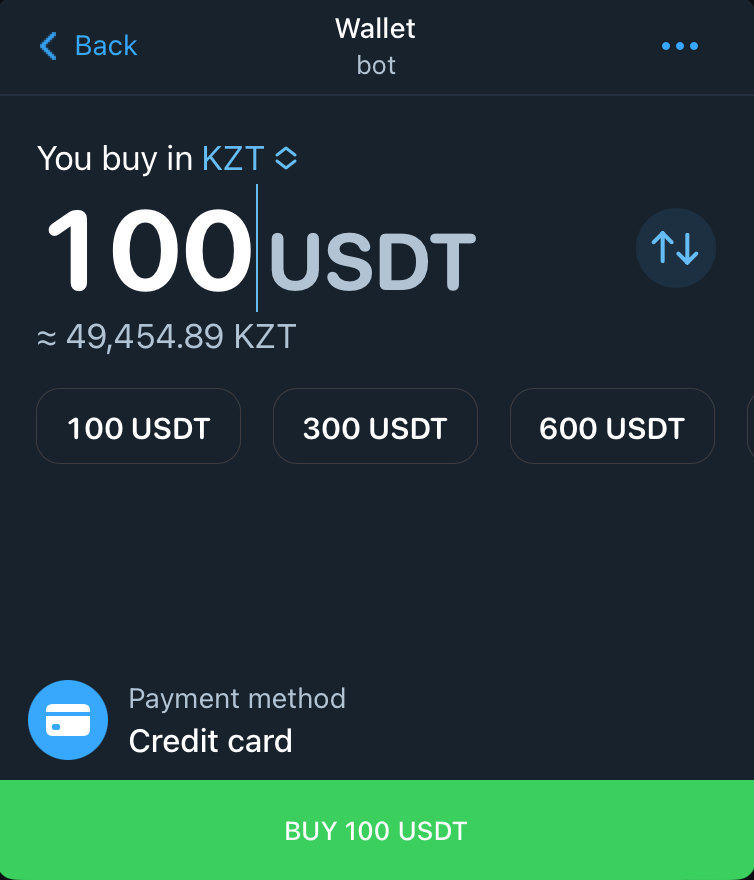This screenshot has width=754, height=880.
Task: Select the up-down arrow toggle button
Action: pos(676,248)
